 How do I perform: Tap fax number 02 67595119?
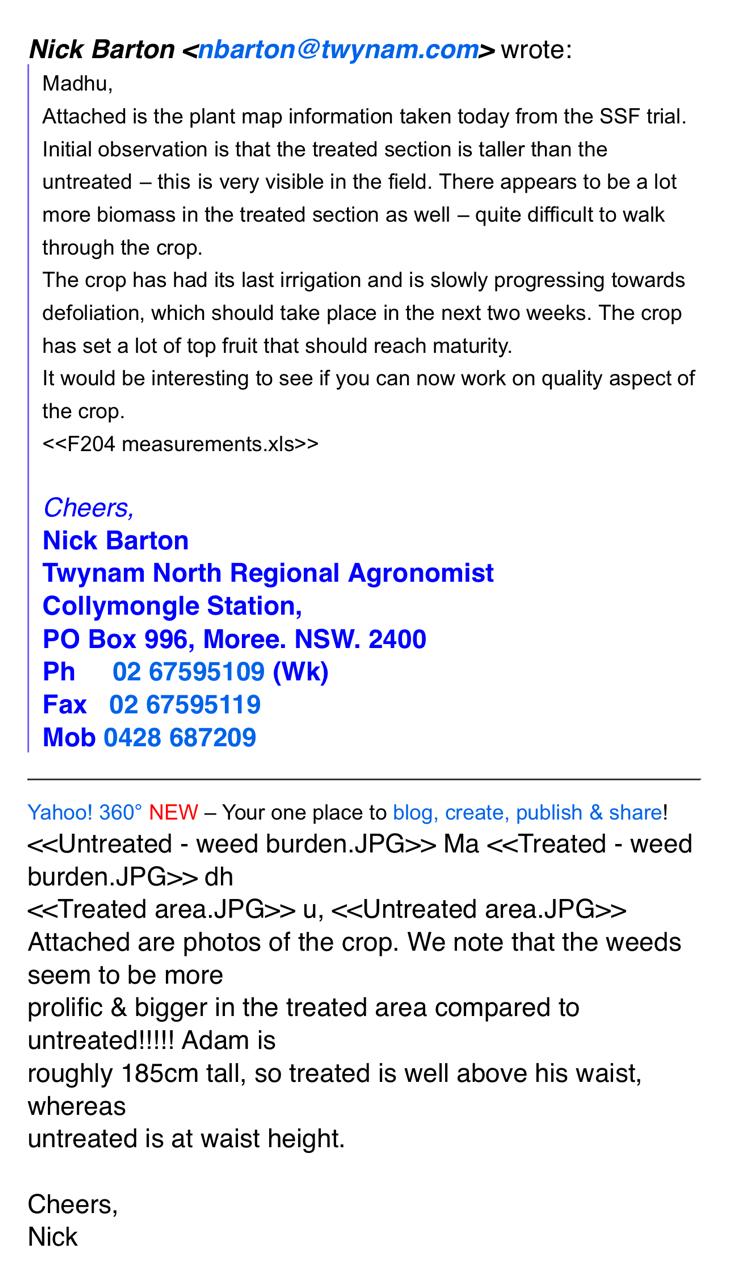[185, 705]
